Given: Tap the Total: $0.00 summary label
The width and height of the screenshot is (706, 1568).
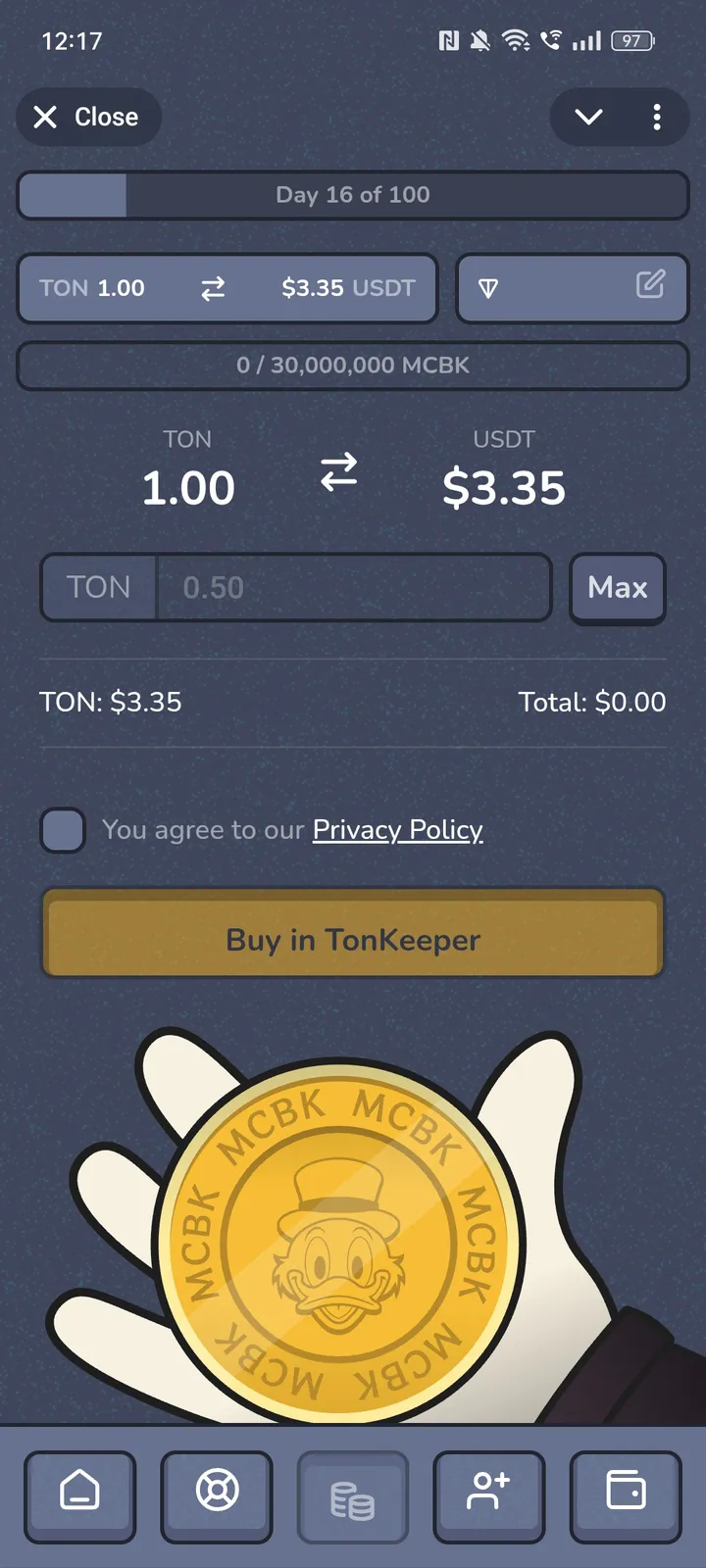Looking at the screenshot, I should point(591,702).
